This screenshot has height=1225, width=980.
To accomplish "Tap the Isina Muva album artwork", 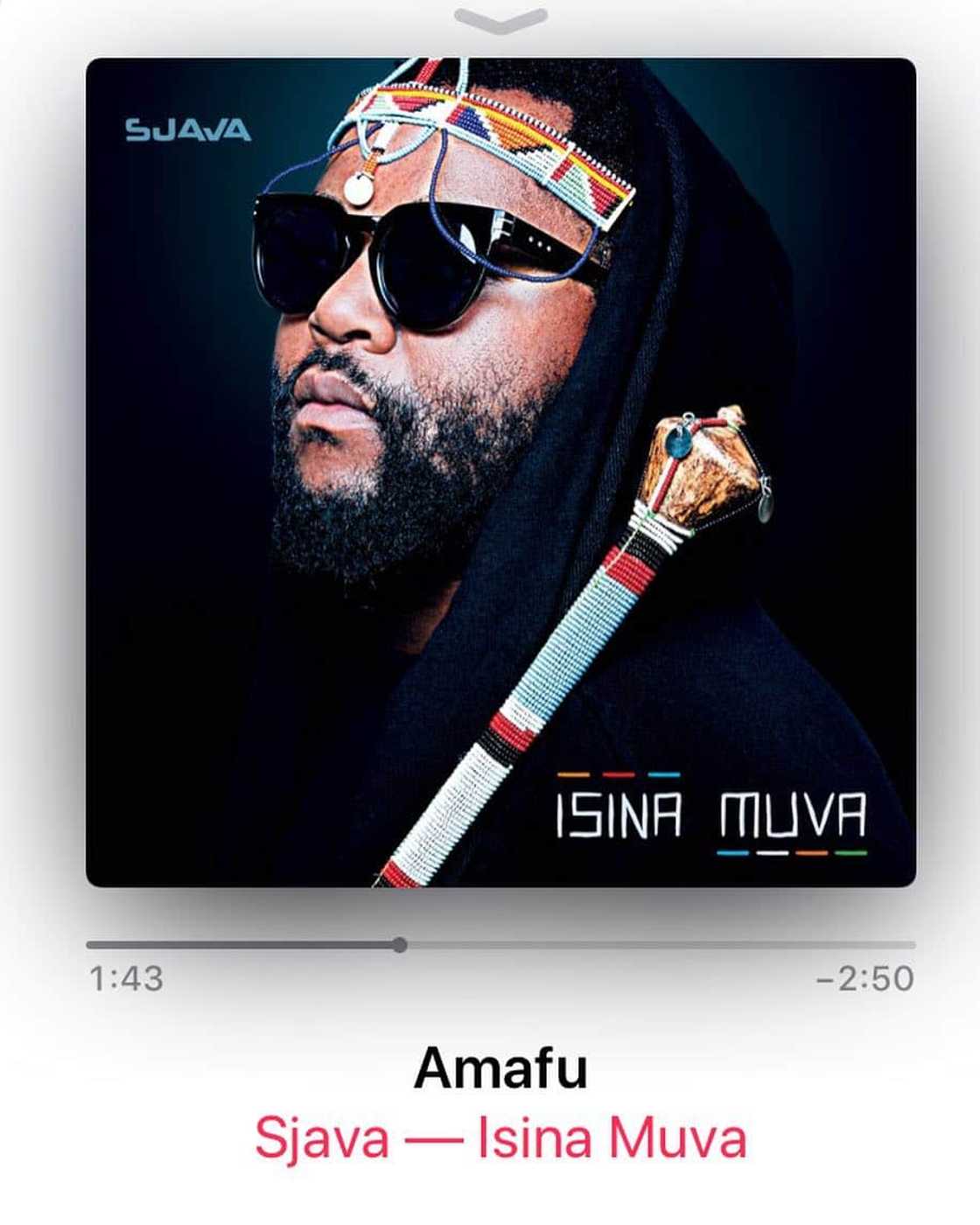I will [x=500, y=472].
